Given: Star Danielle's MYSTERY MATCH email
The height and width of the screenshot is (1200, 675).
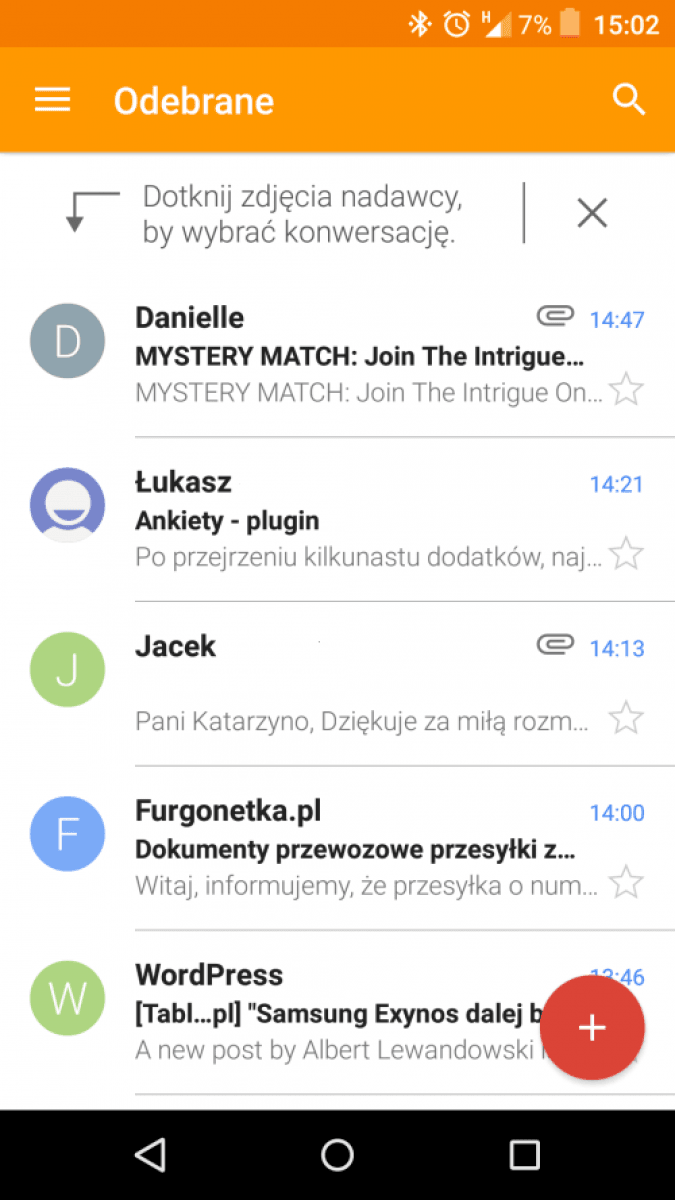Looking at the screenshot, I should point(626,389).
